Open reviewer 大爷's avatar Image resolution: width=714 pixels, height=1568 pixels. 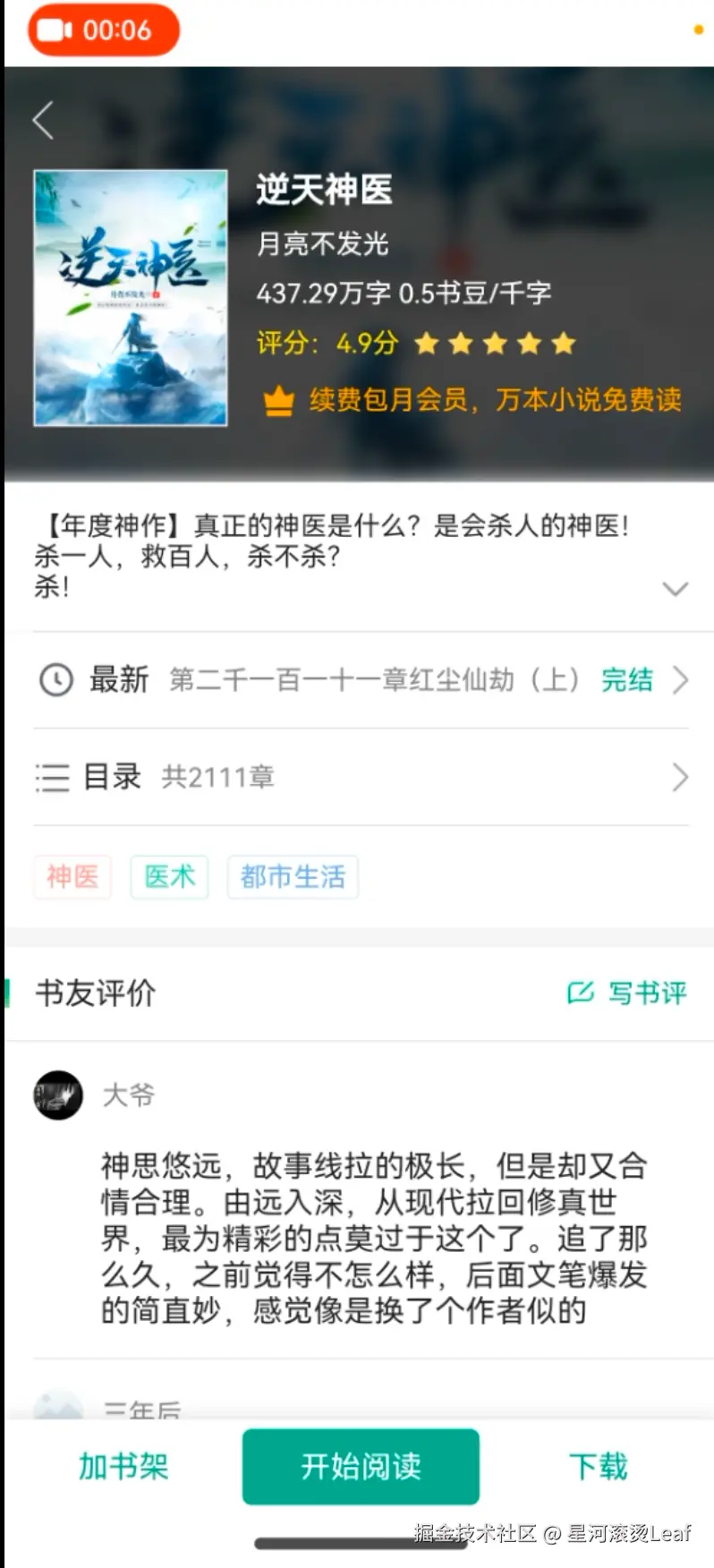(58, 1094)
